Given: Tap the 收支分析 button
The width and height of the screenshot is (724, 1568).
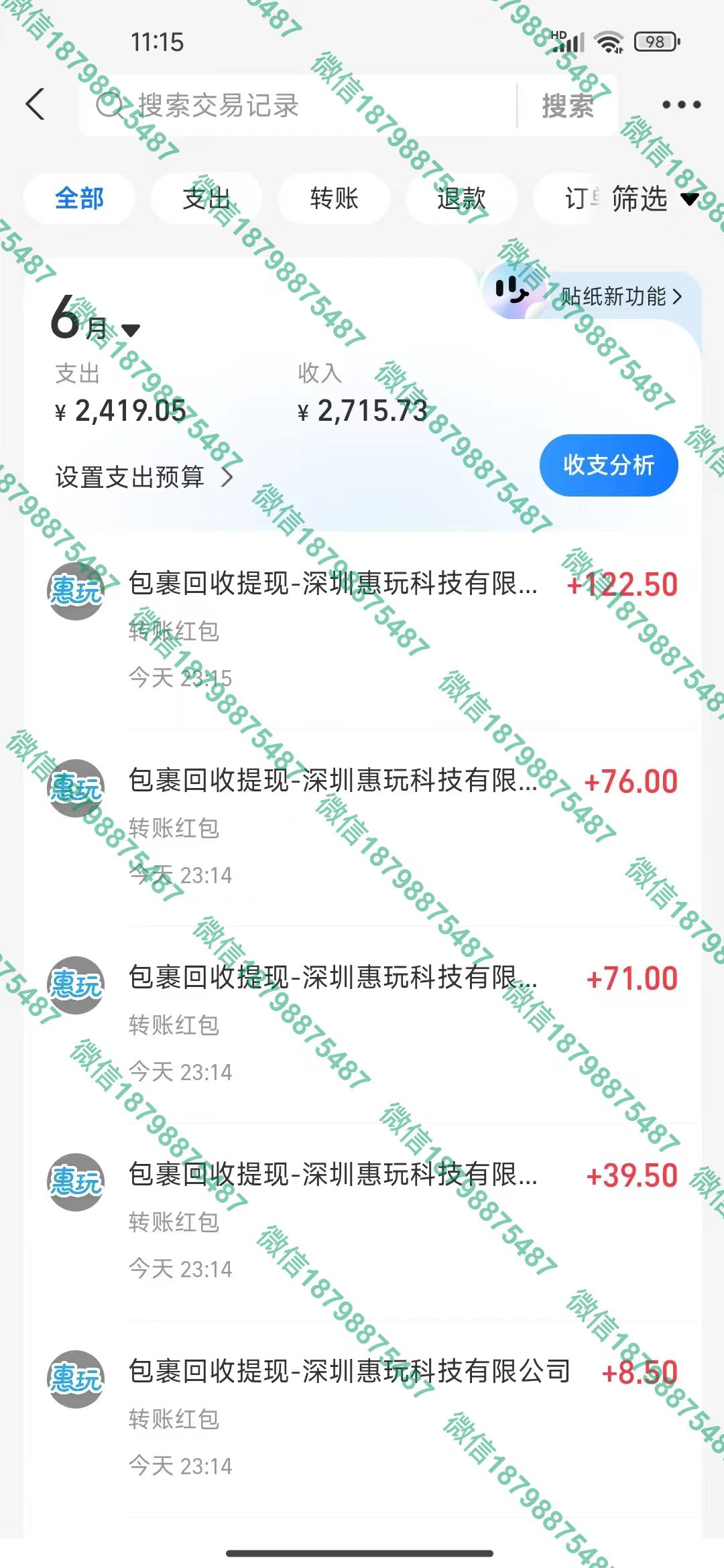Looking at the screenshot, I should 608,465.
